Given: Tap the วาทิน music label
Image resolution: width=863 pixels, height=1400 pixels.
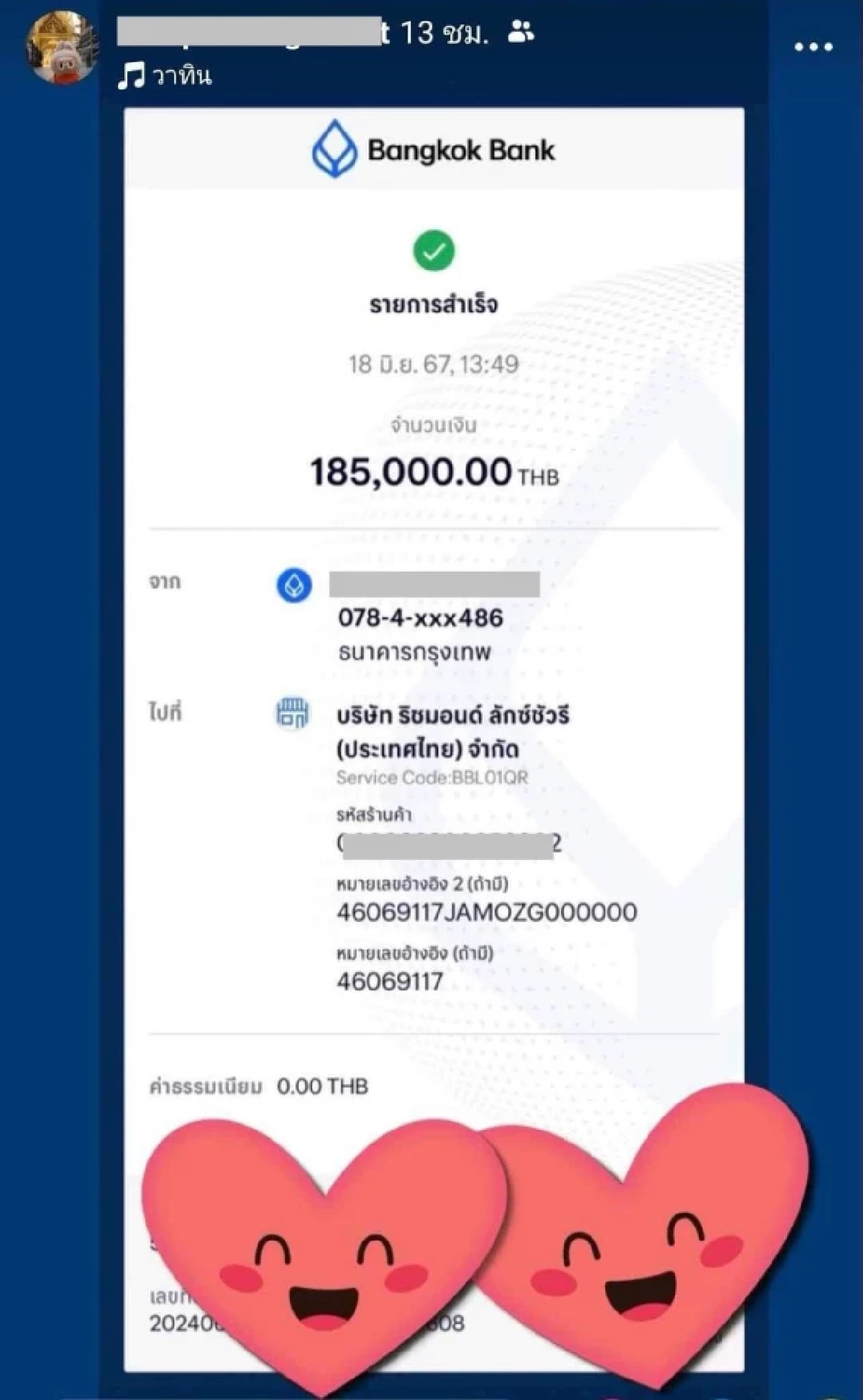Looking at the screenshot, I should (166, 76).
